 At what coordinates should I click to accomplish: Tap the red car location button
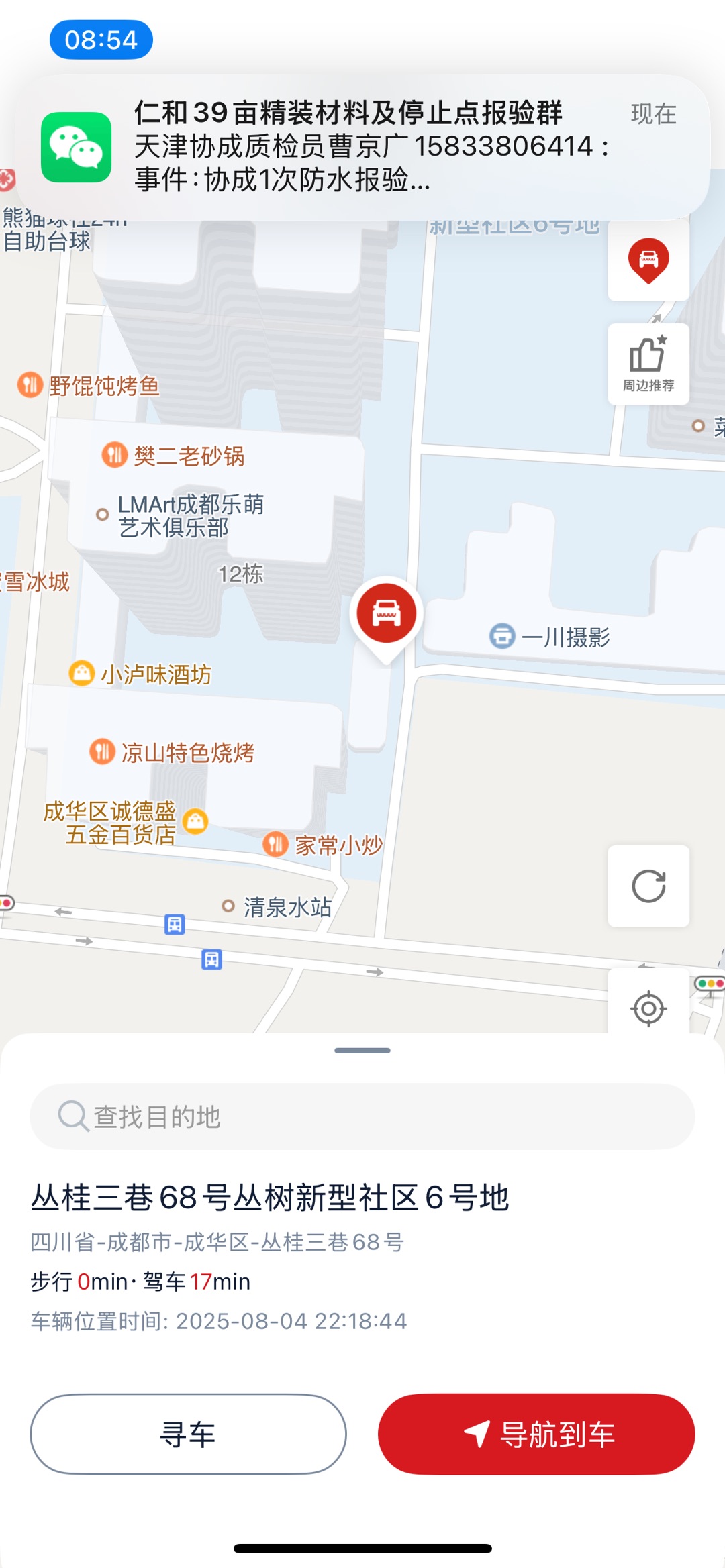648,261
